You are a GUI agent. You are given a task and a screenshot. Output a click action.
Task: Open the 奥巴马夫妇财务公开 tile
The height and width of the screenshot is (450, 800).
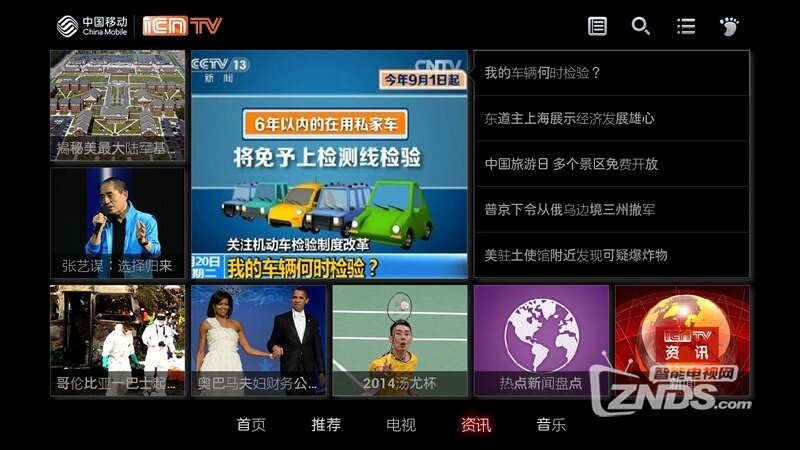(x=259, y=340)
